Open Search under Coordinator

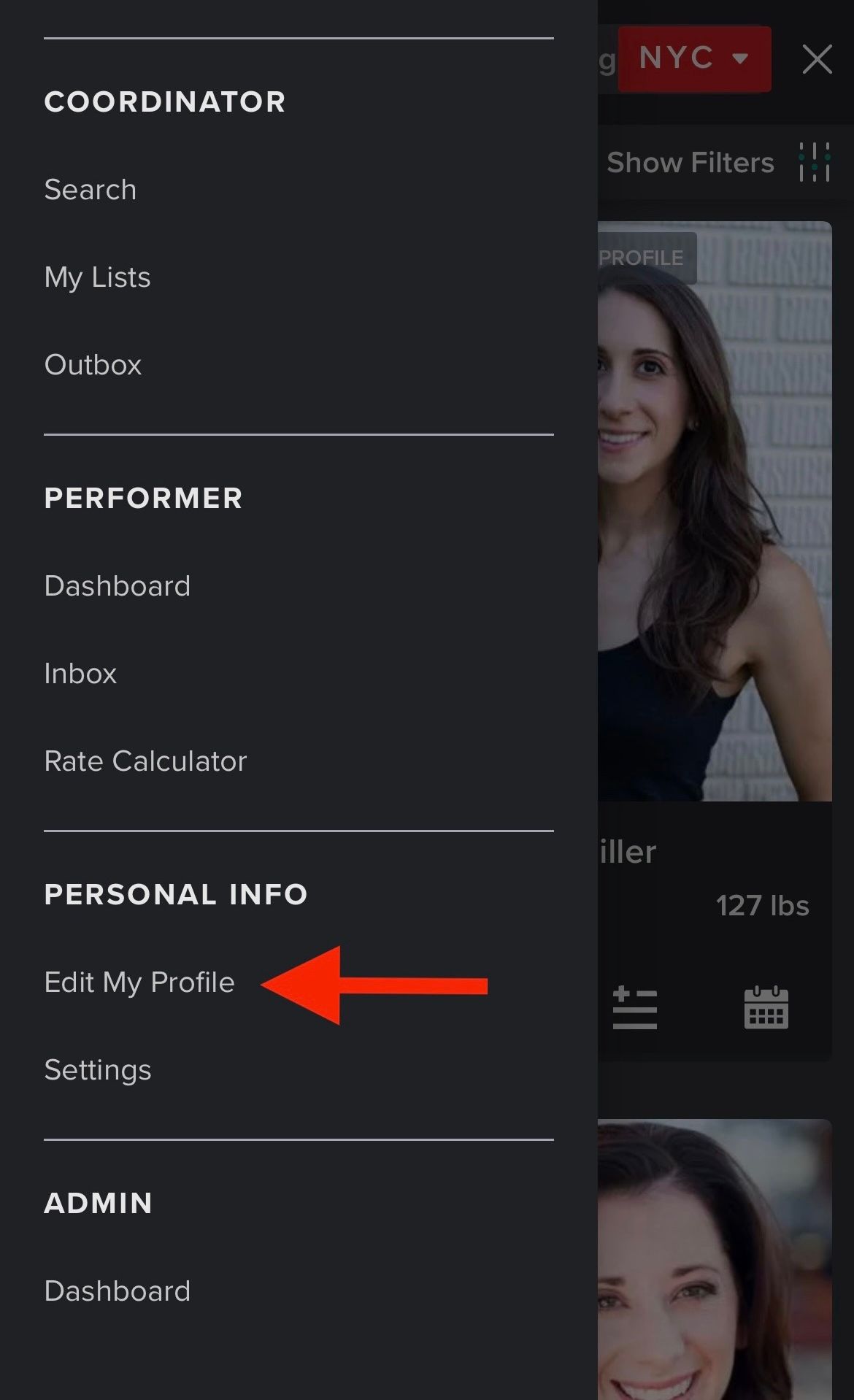[90, 190]
